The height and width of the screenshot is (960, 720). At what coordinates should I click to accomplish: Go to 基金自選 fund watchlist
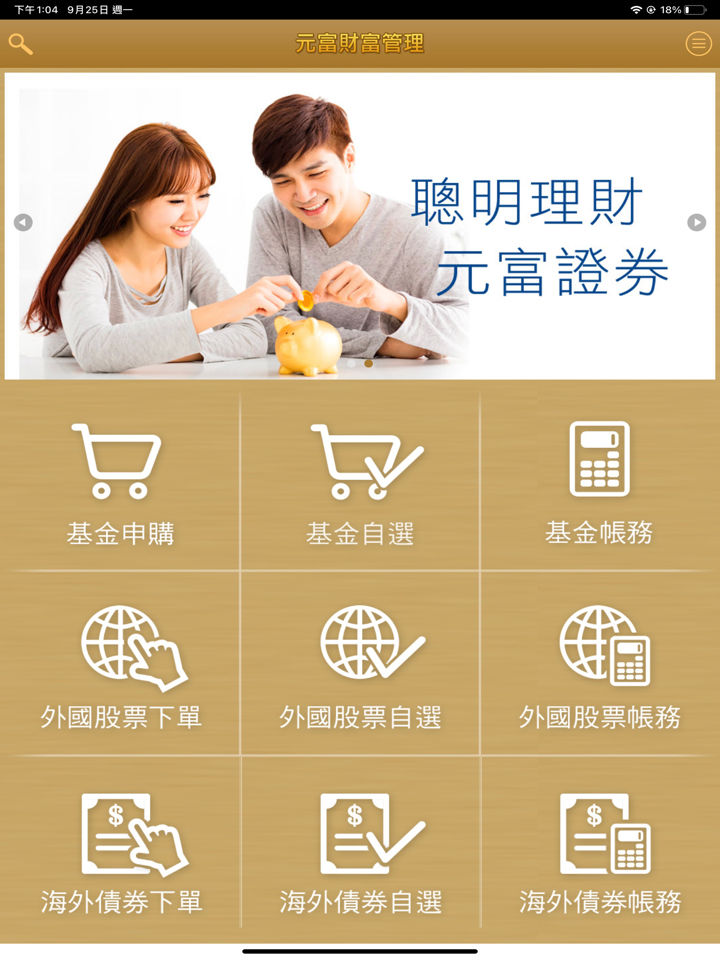tap(360, 484)
